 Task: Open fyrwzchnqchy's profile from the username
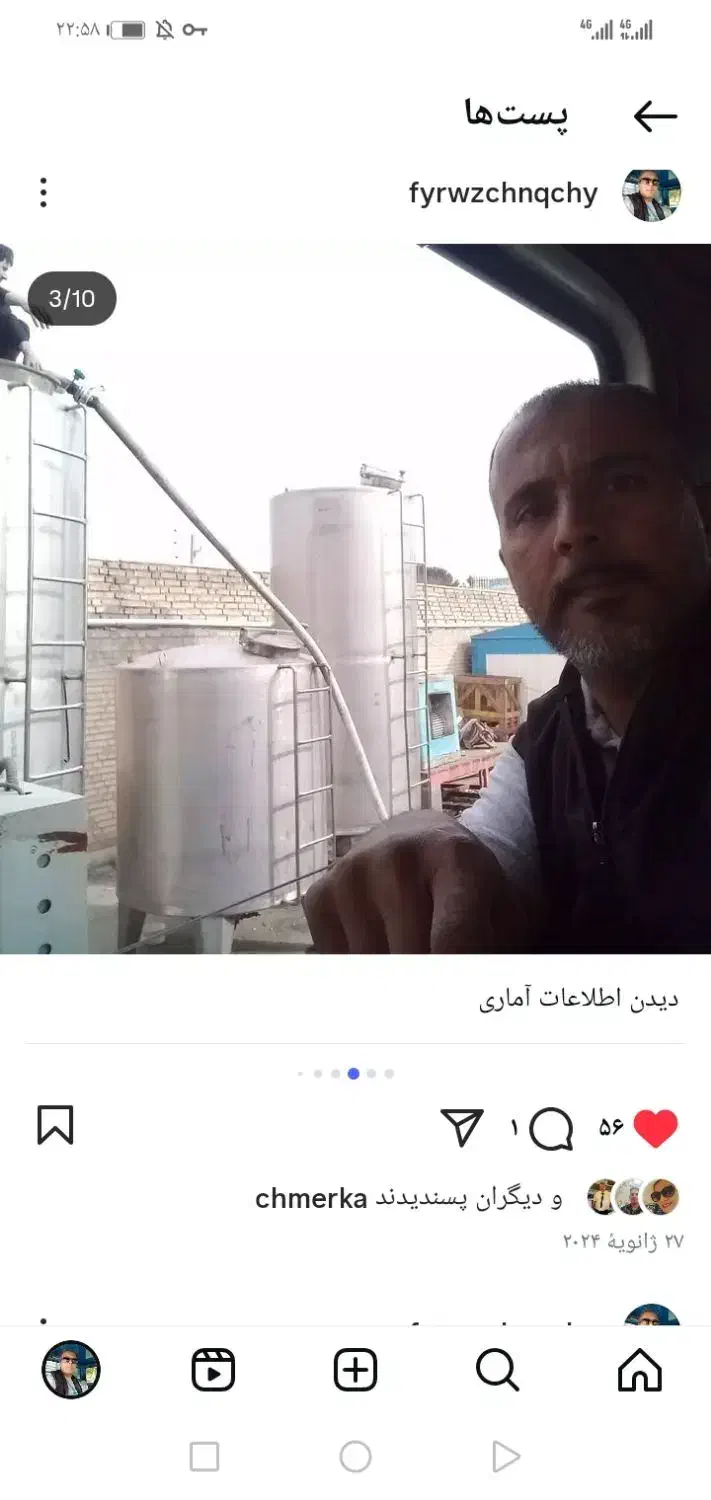pos(503,193)
